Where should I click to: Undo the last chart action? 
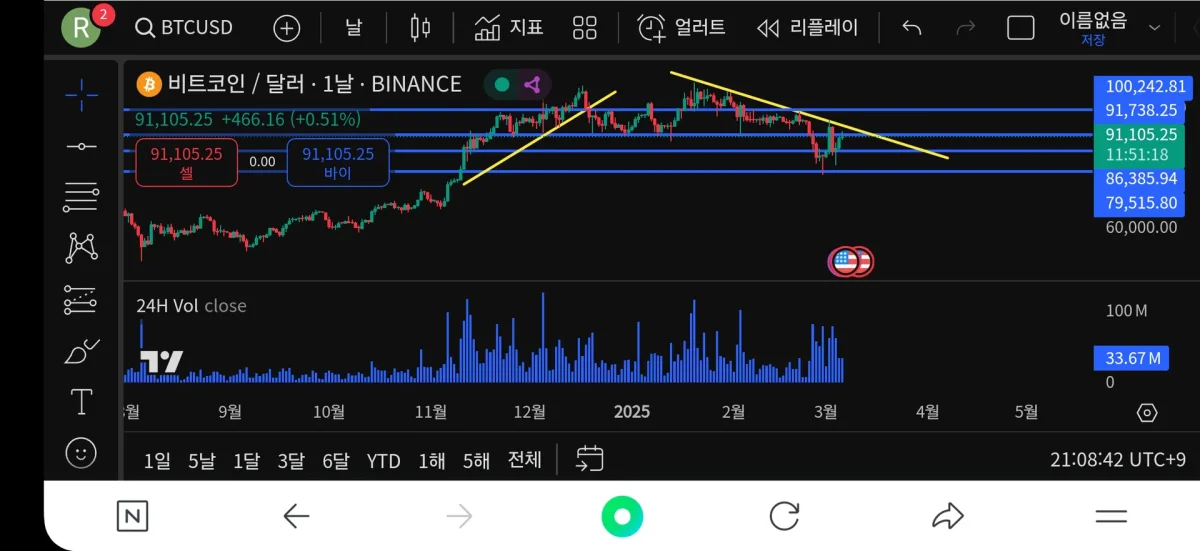(911, 28)
